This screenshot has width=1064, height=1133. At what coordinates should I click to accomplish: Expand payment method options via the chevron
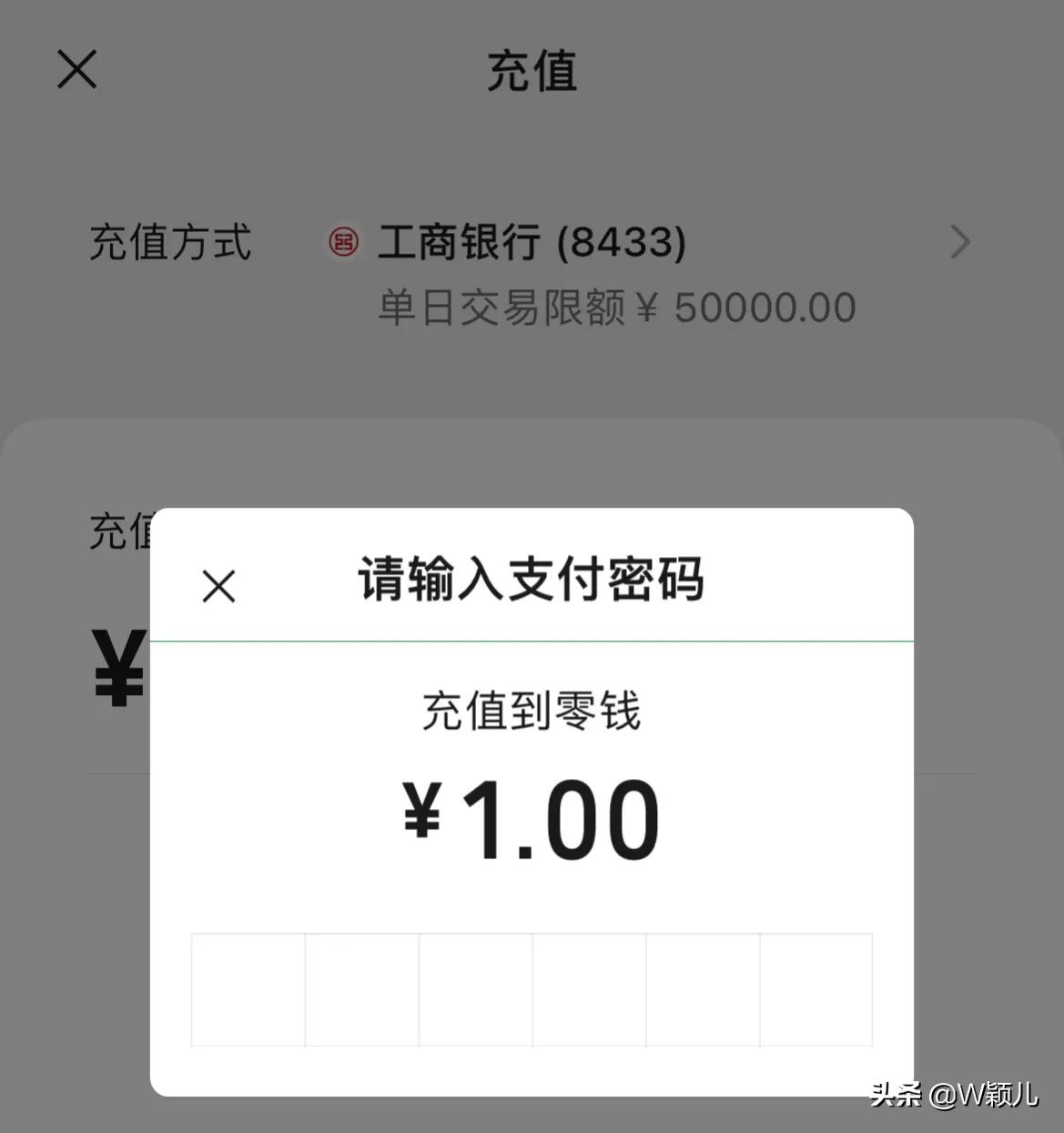(x=959, y=242)
